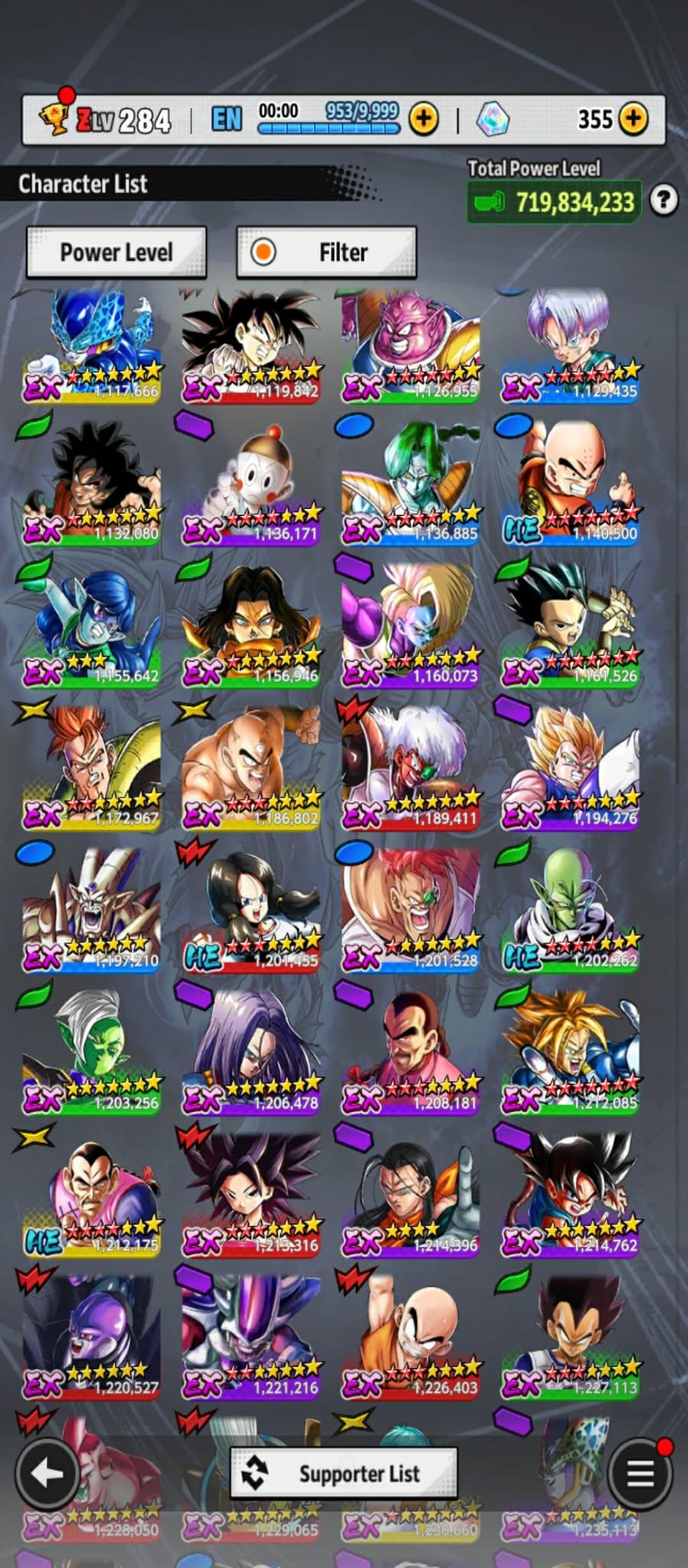
Task: Select character with power level 1,201,455
Action: [x=251, y=910]
